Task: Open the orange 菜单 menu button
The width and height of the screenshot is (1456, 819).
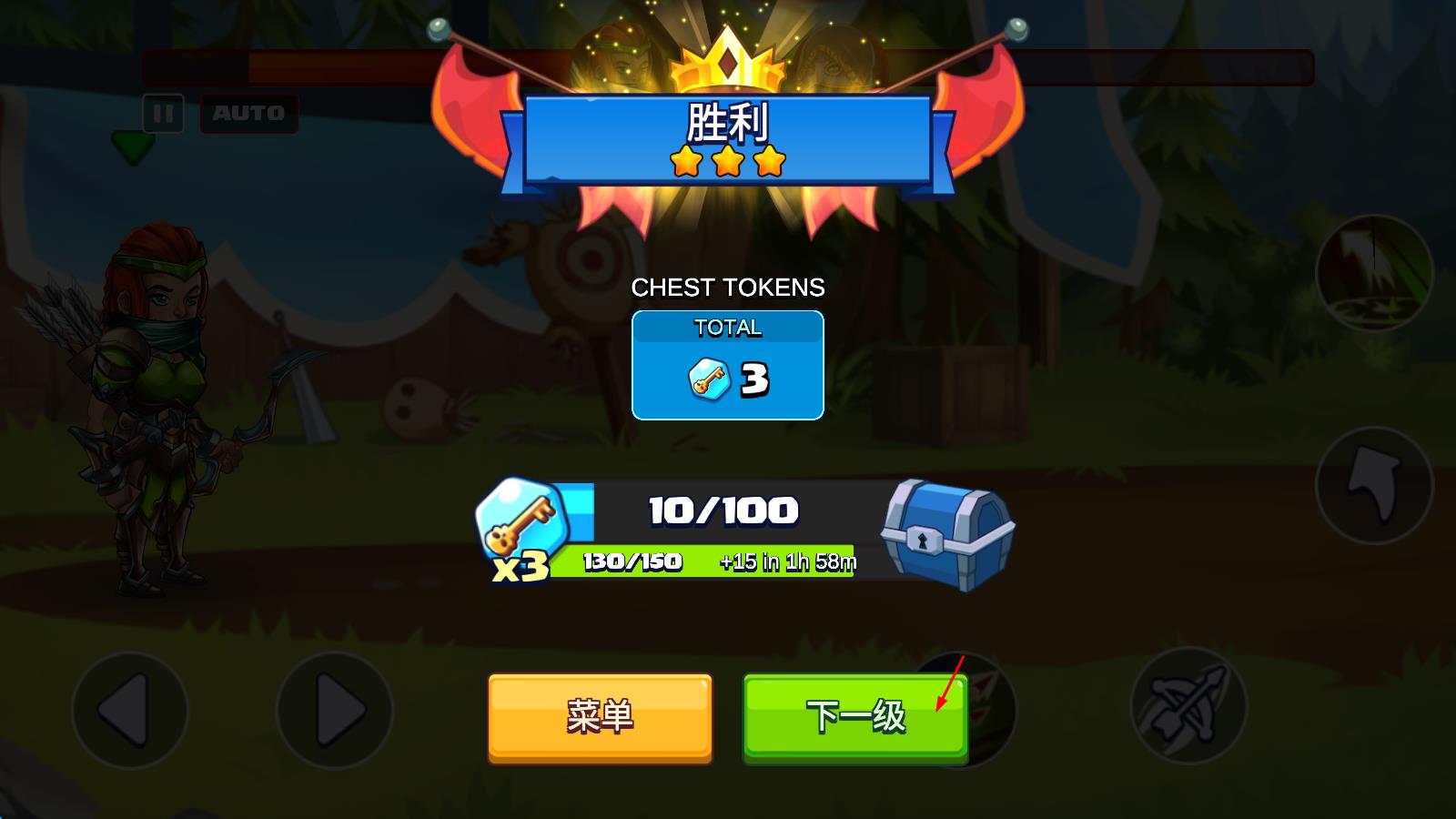Action: [x=600, y=717]
